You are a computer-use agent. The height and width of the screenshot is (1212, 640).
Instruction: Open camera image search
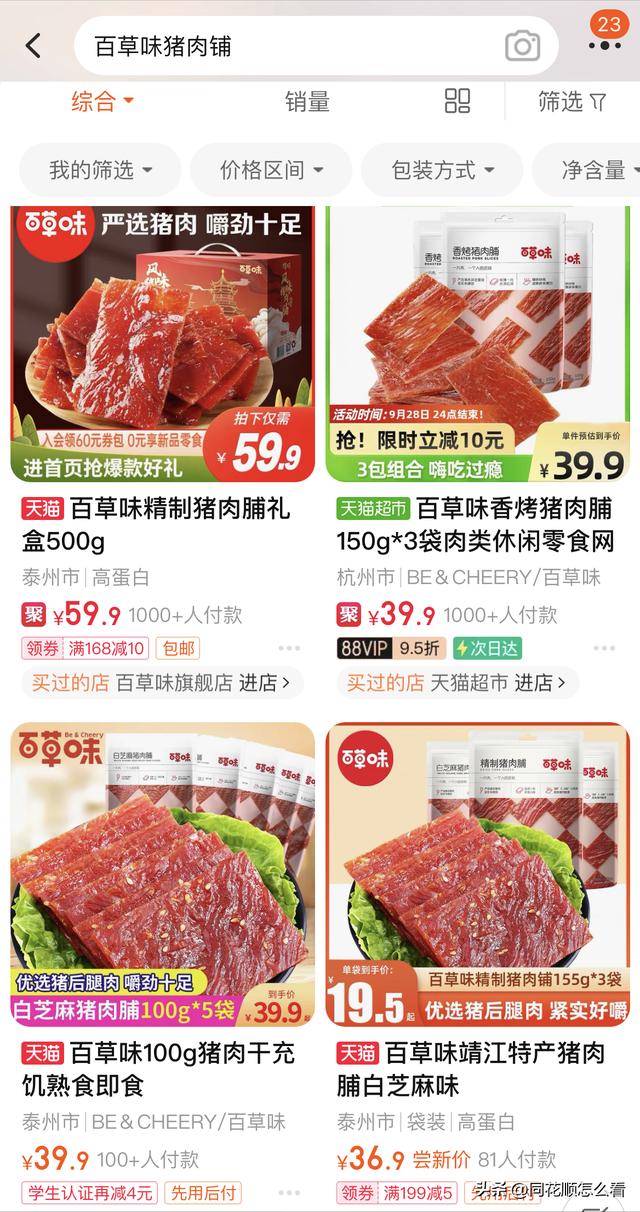(522, 45)
